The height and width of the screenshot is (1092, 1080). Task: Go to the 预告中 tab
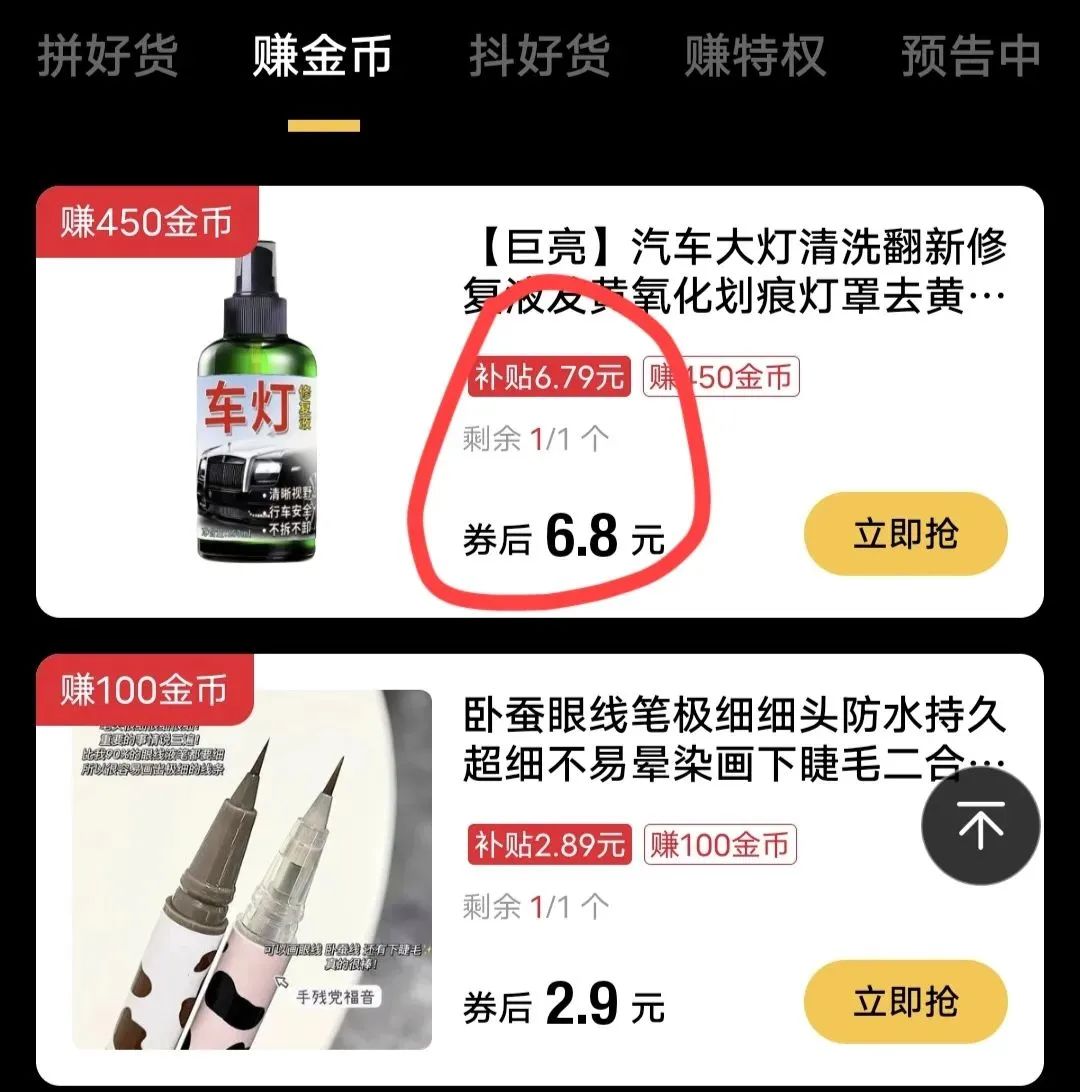coord(970,56)
